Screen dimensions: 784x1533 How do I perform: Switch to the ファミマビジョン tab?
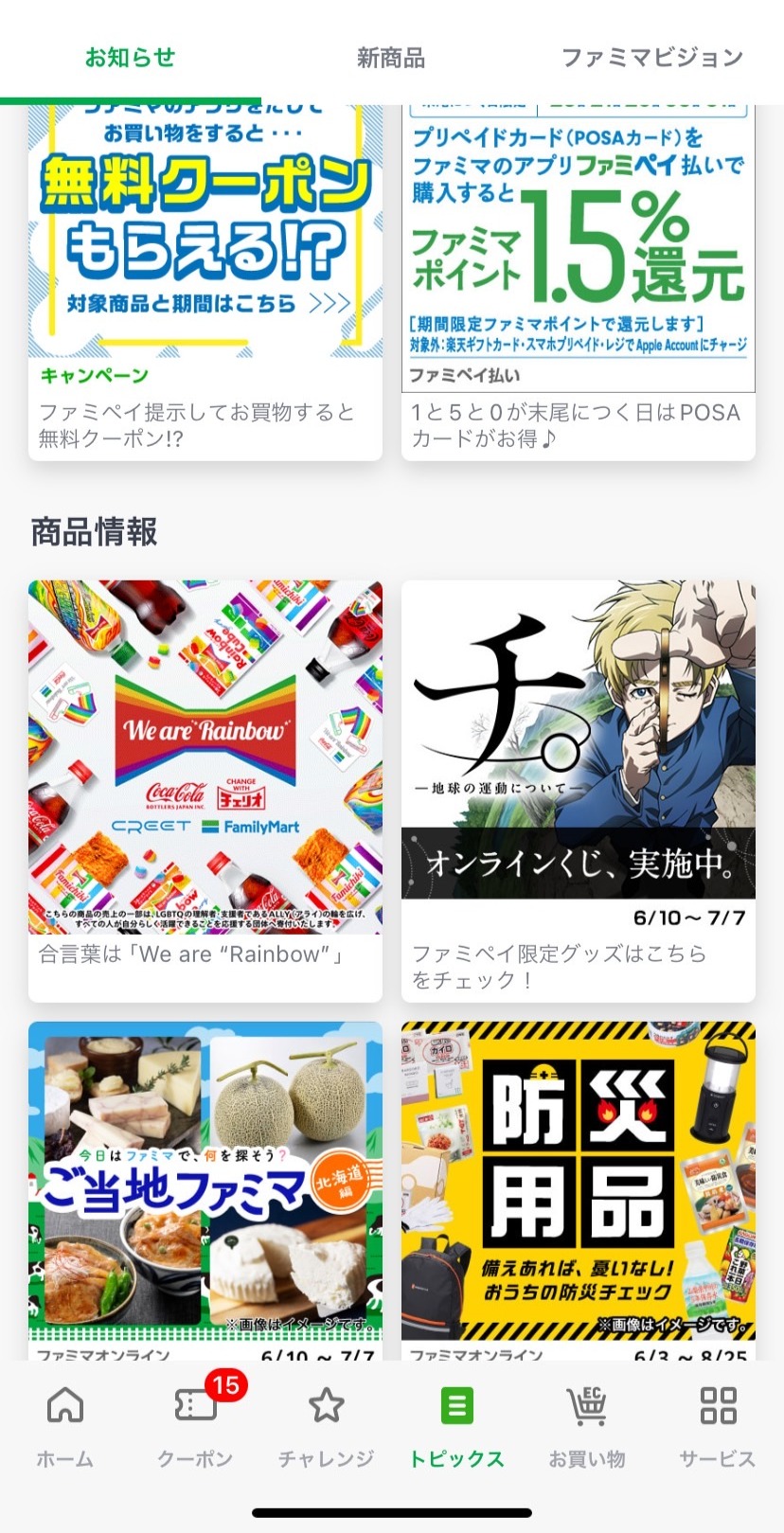651,58
